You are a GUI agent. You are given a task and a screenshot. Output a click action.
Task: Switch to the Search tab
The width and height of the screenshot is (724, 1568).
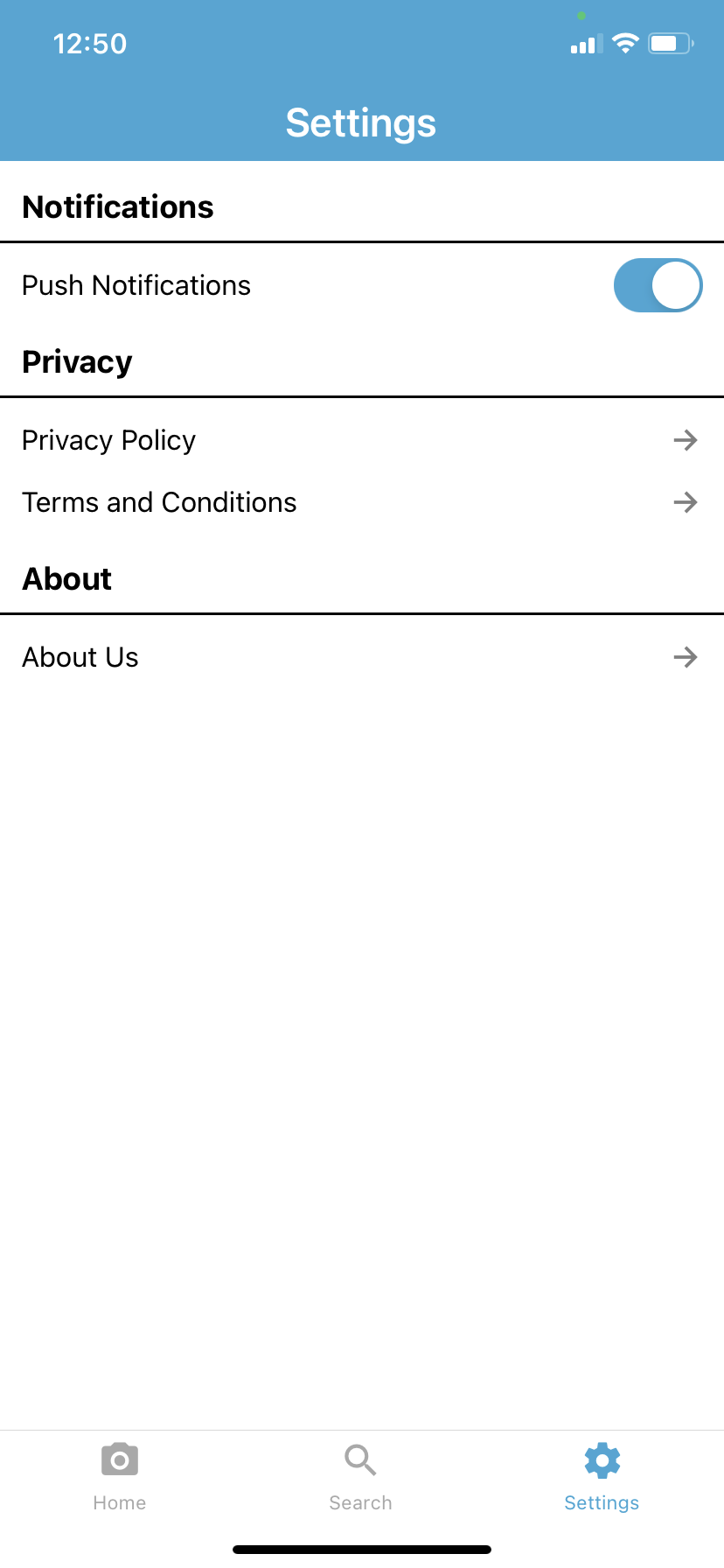(x=360, y=1477)
